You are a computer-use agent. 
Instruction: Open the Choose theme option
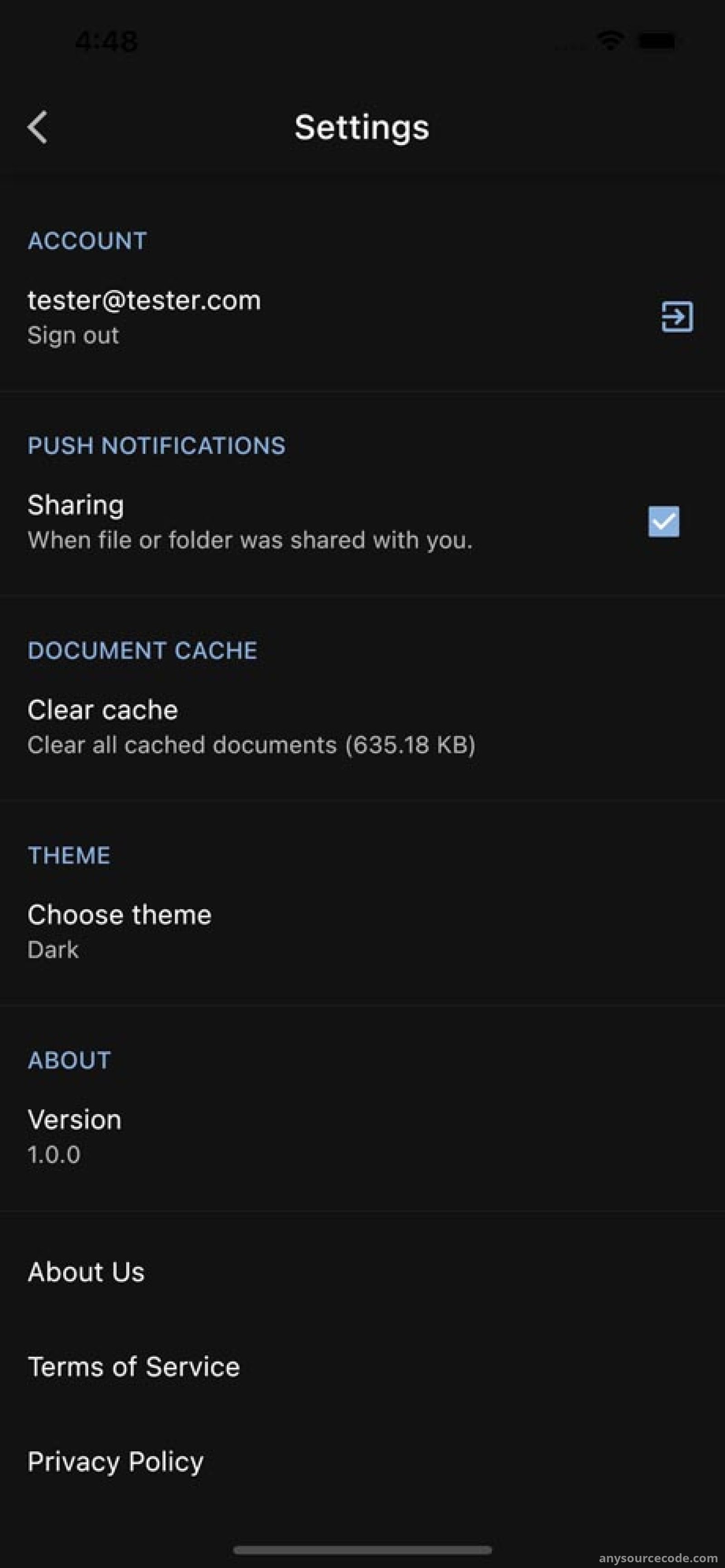(x=362, y=931)
